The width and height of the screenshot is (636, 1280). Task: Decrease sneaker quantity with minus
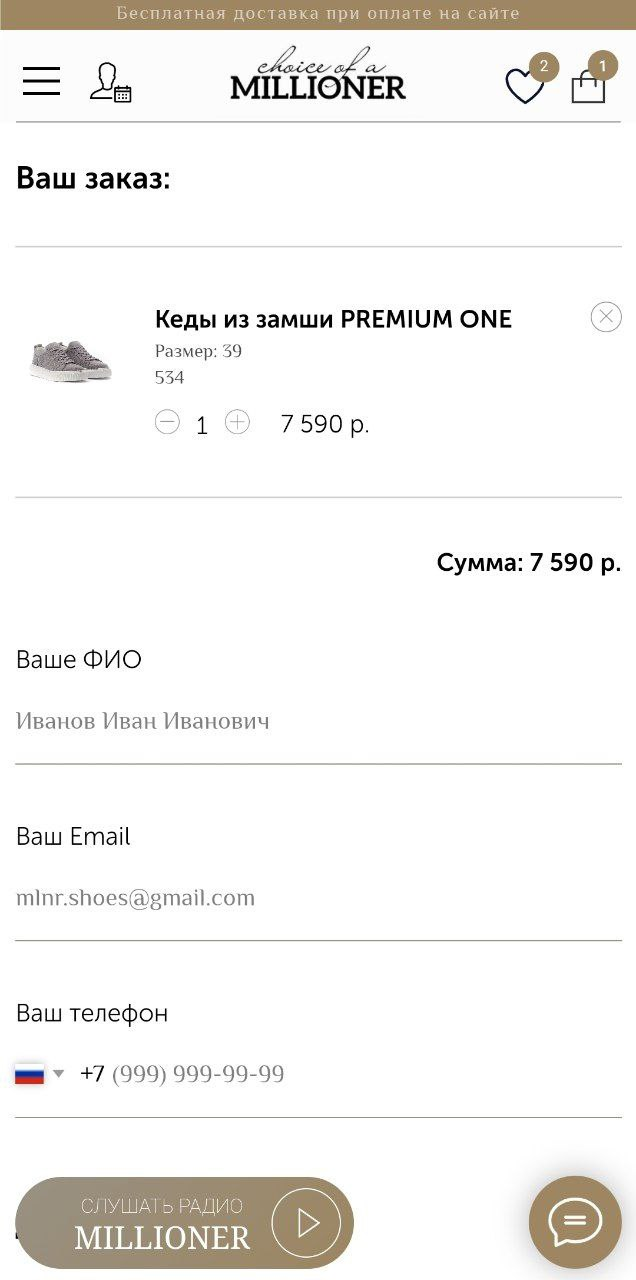[167, 423]
